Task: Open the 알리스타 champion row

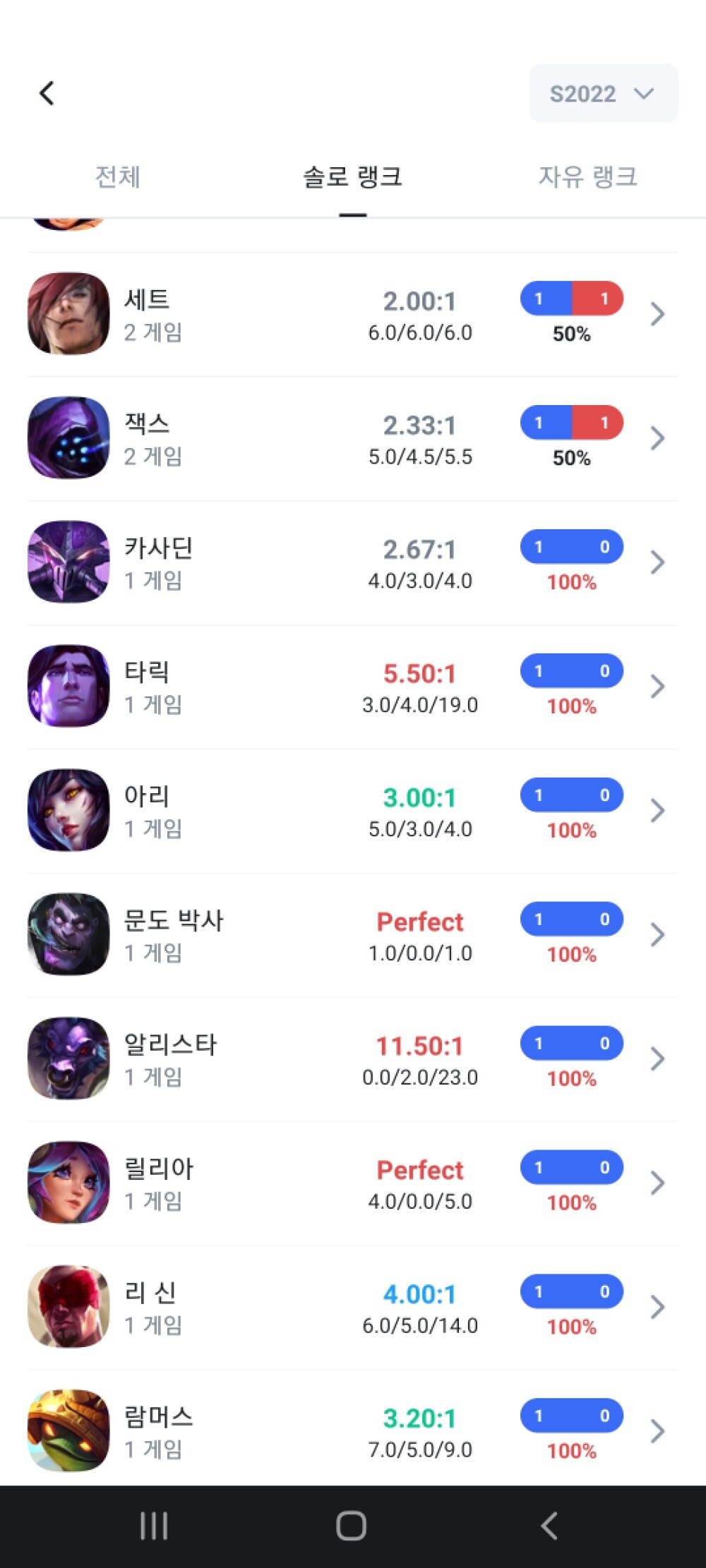Action: tap(353, 1059)
